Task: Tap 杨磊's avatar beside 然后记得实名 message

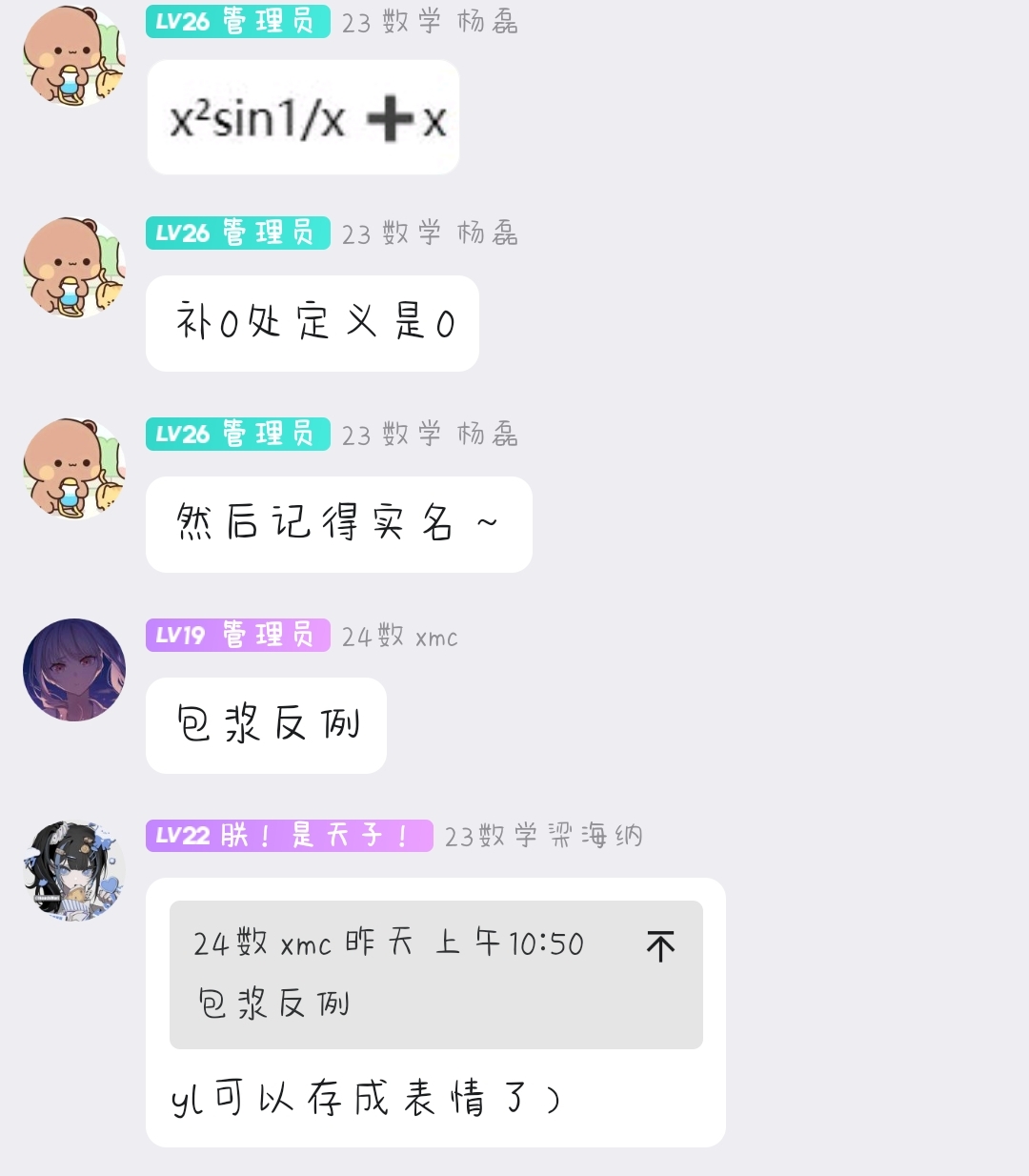Action: (74, 468)
